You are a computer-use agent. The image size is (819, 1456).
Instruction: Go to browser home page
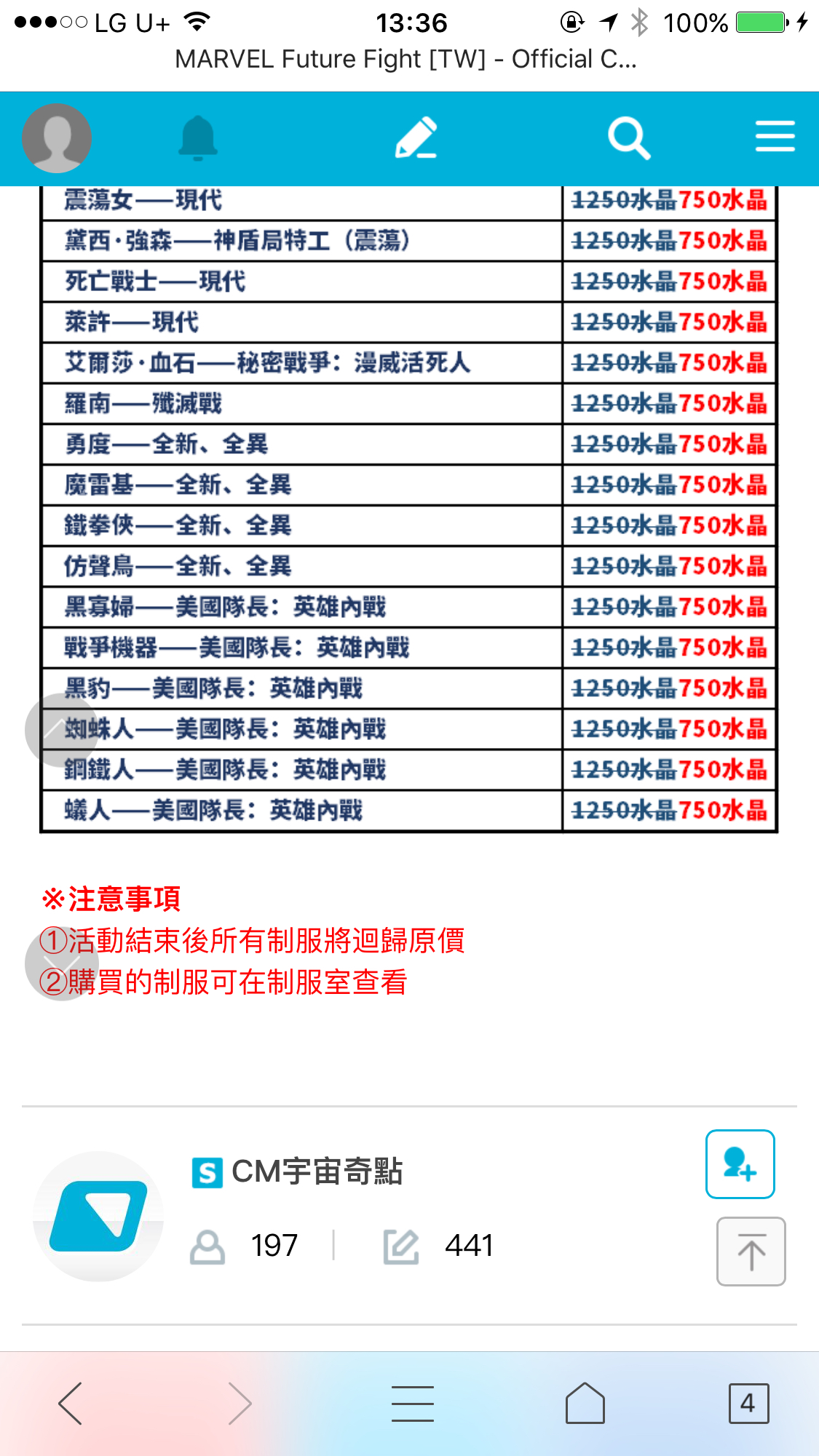point(585,1403)
